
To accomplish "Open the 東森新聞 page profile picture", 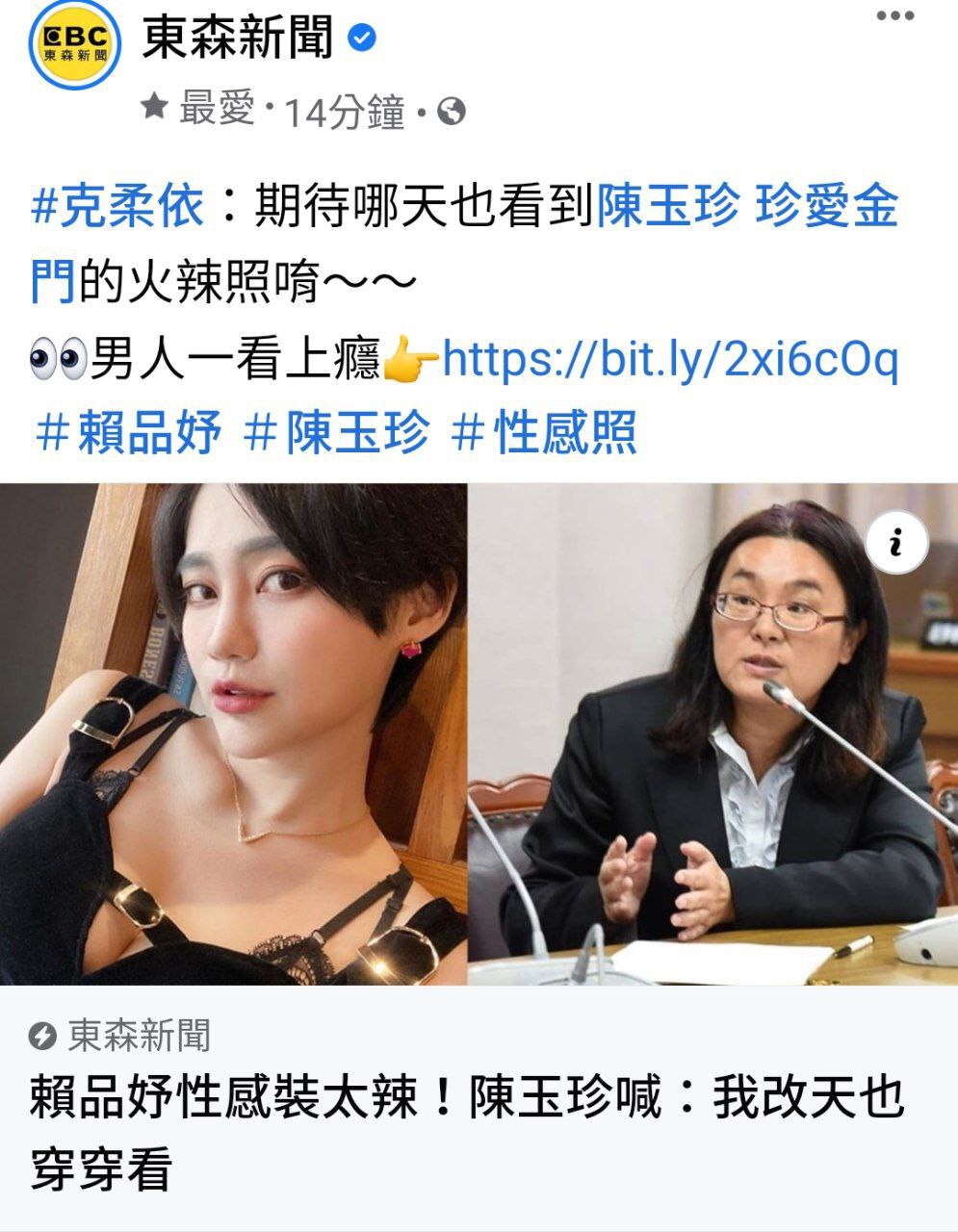I will (74, 43).
